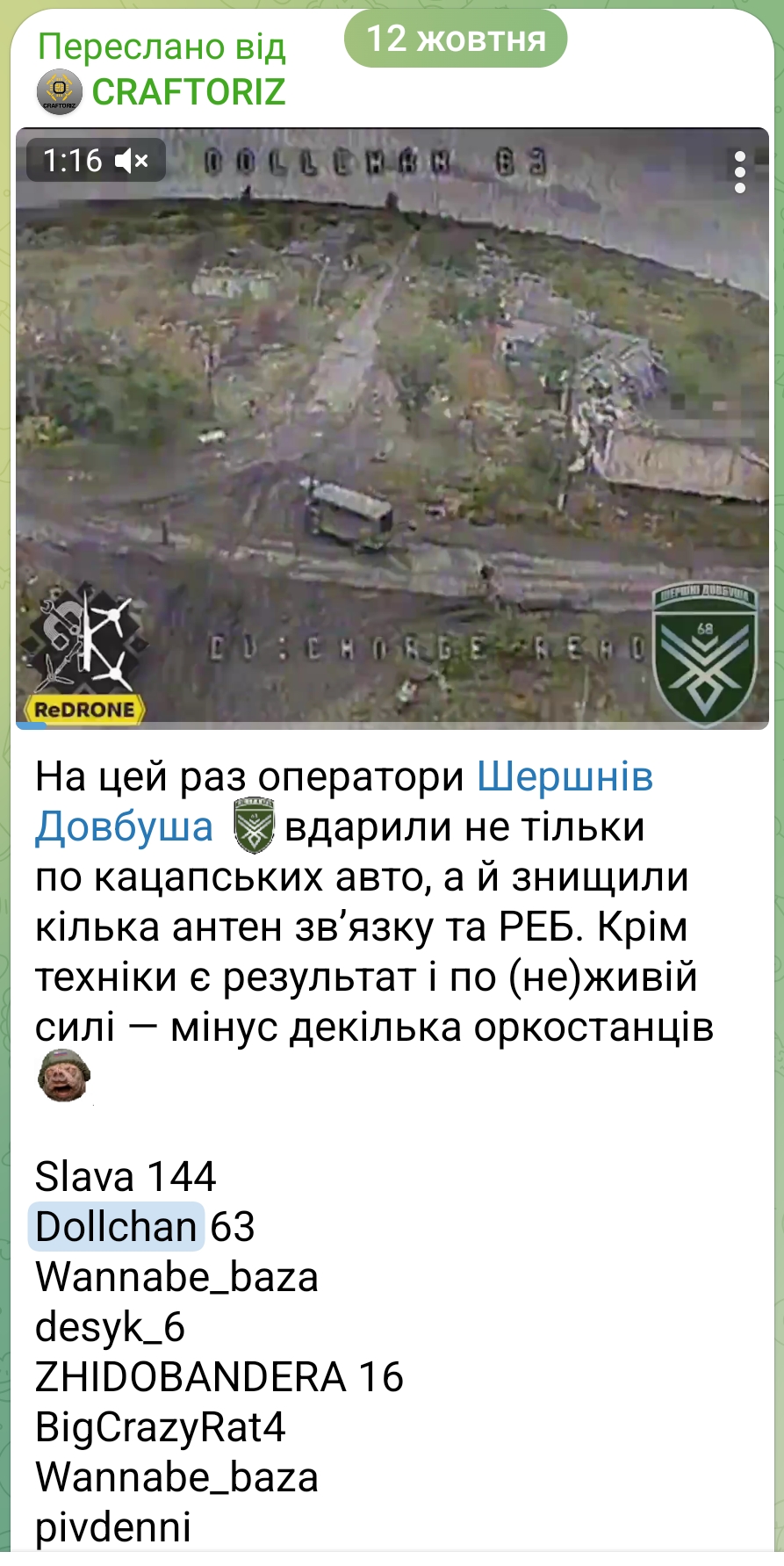This screenshot has height=1566, width=784.
Task: Open the forwarded source channel CRAFTORIZ
Action: (188, 92)
